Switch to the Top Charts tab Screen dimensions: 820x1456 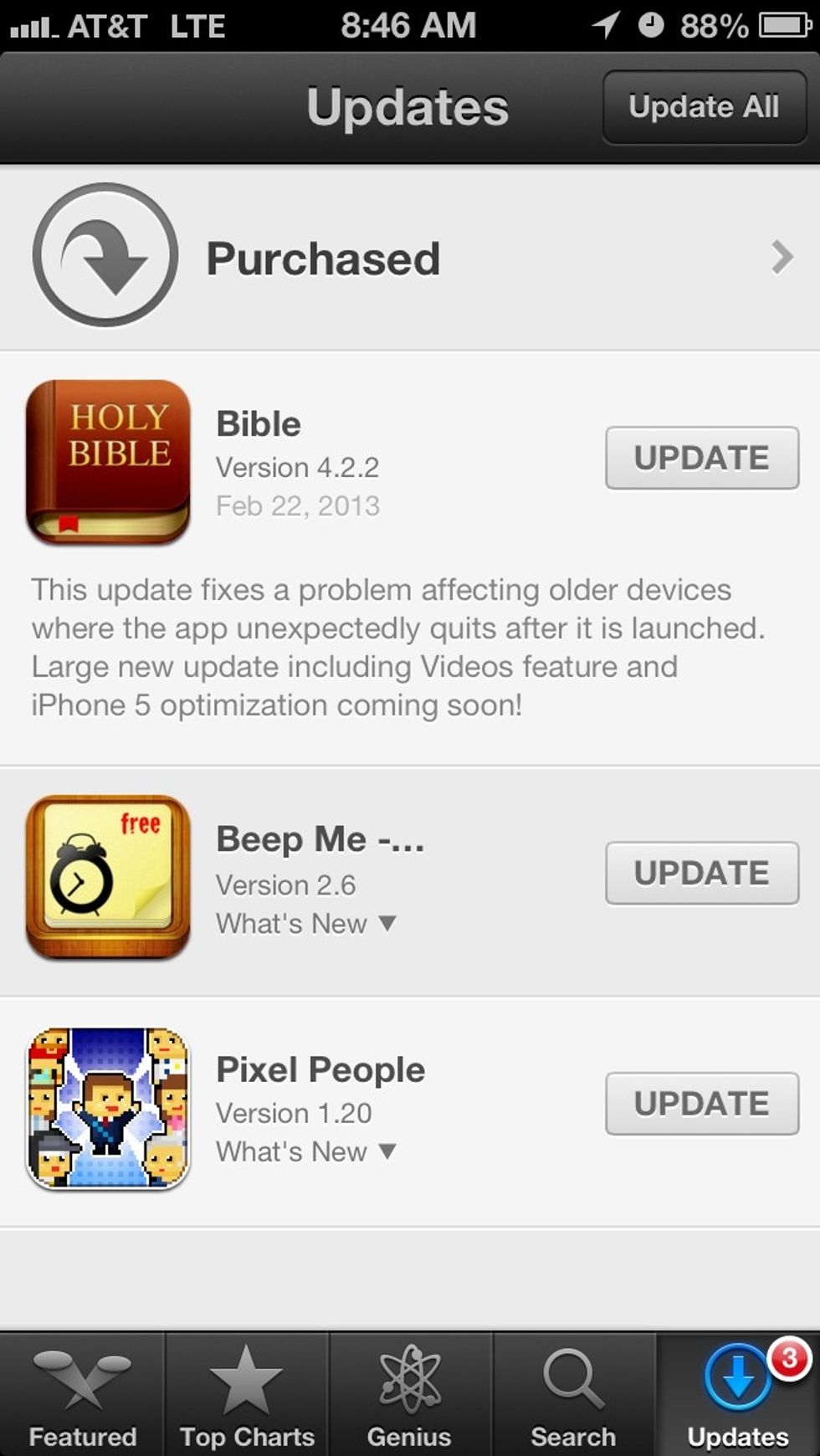tap(247, 1394)
